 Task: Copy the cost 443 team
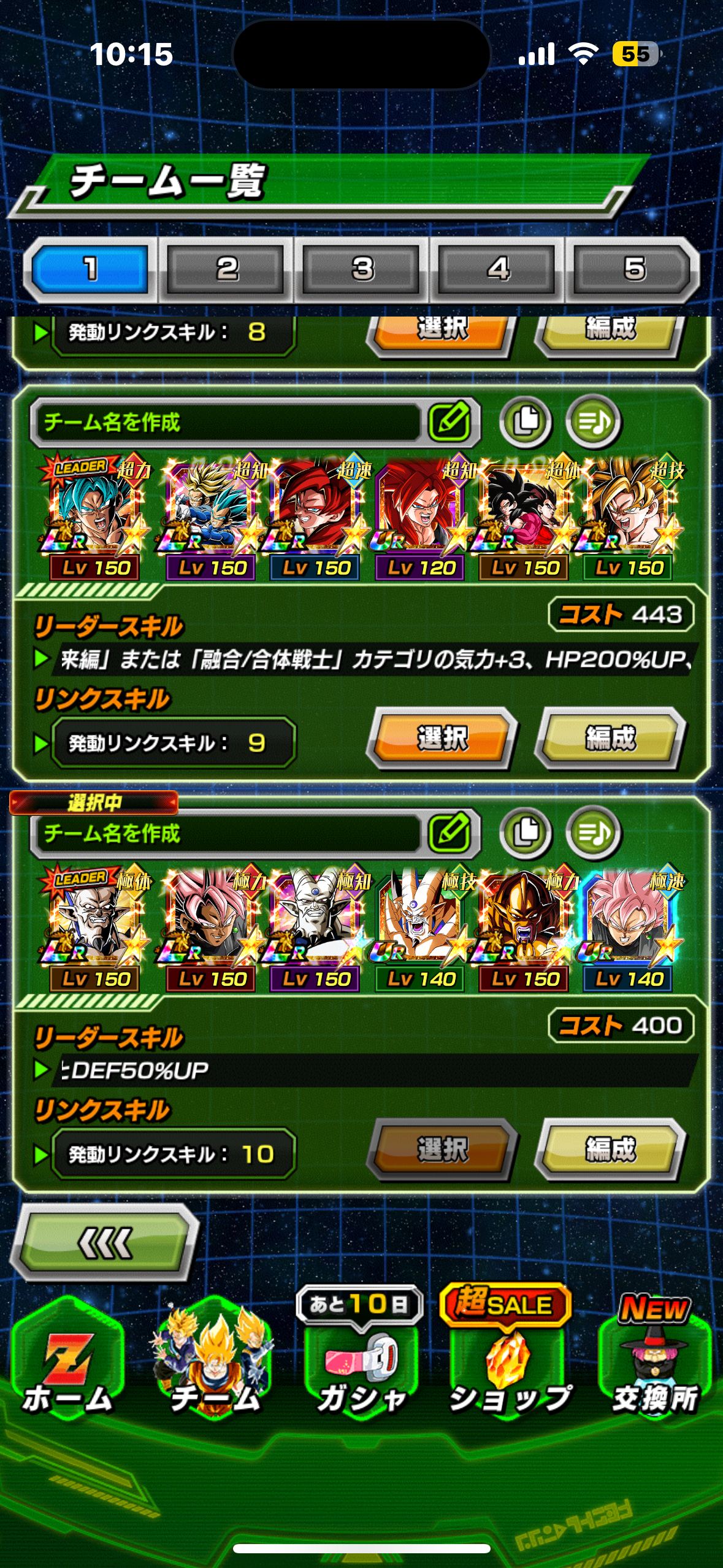(526, 421)
